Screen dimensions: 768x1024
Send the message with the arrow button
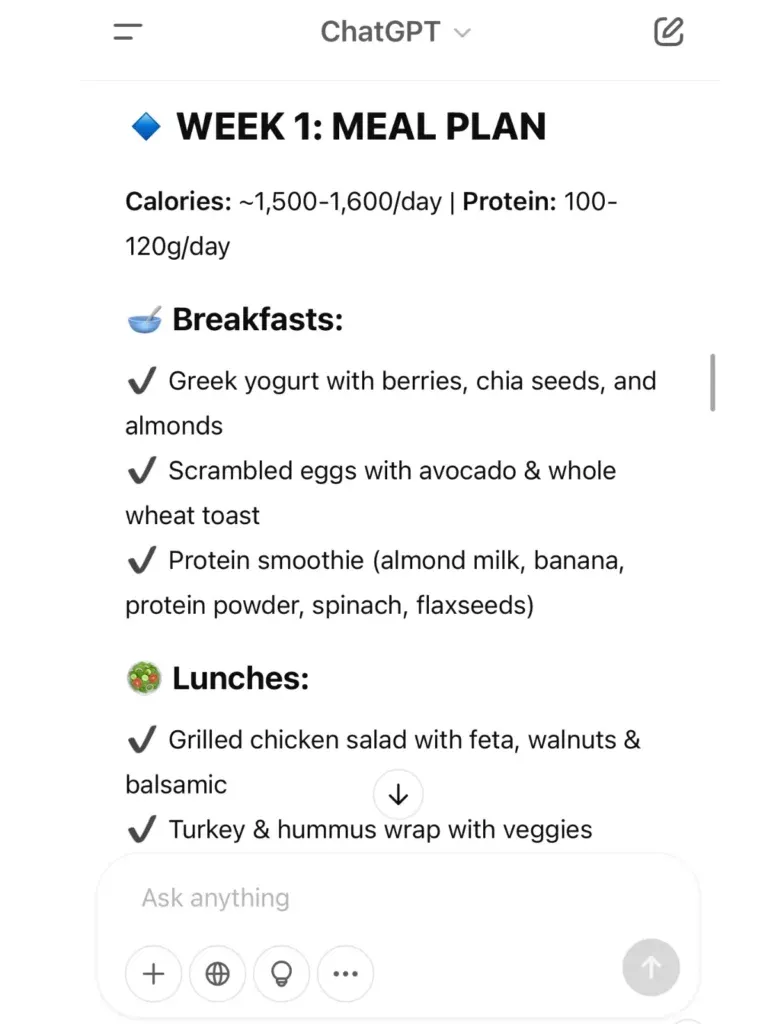point(650,967)
